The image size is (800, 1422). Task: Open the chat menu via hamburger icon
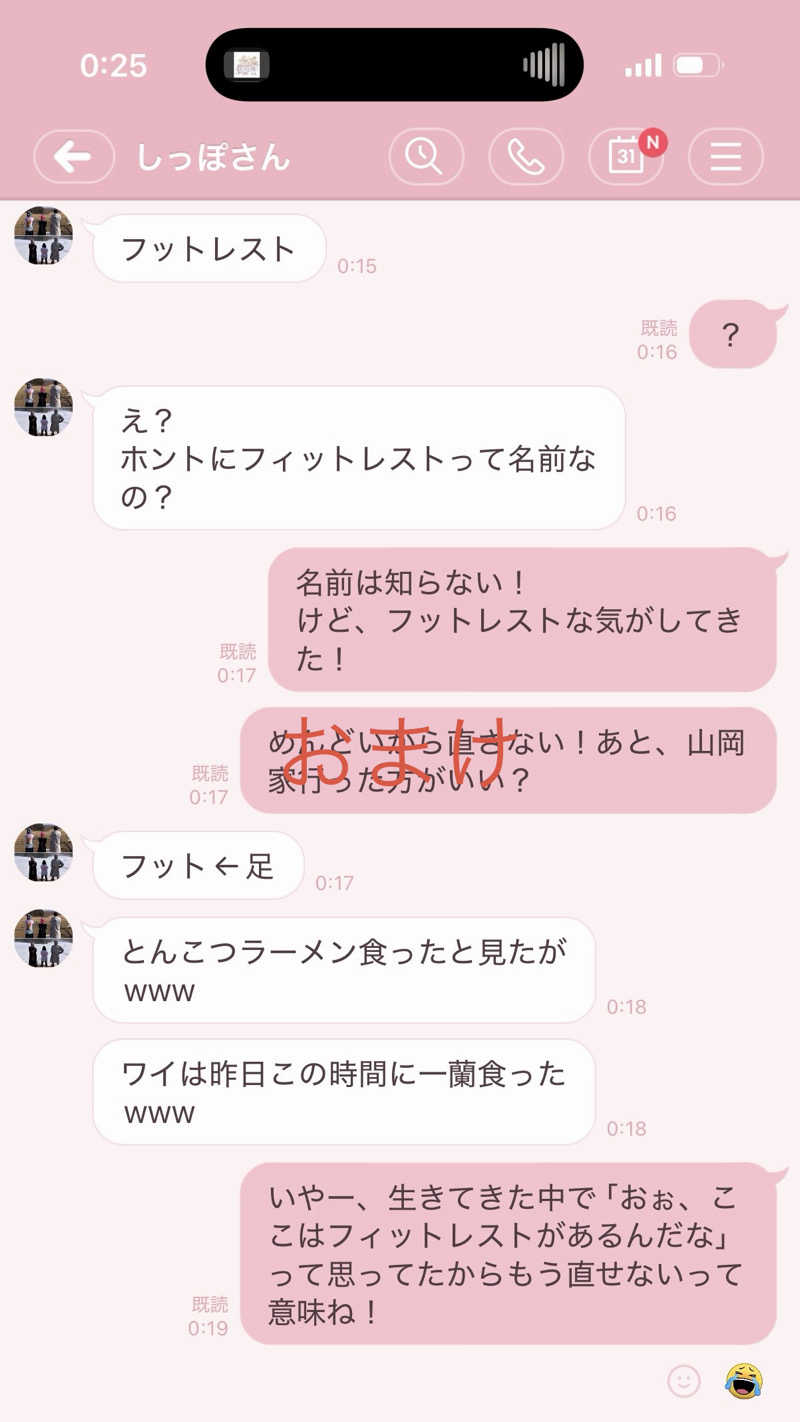click(x=725, y=157)
